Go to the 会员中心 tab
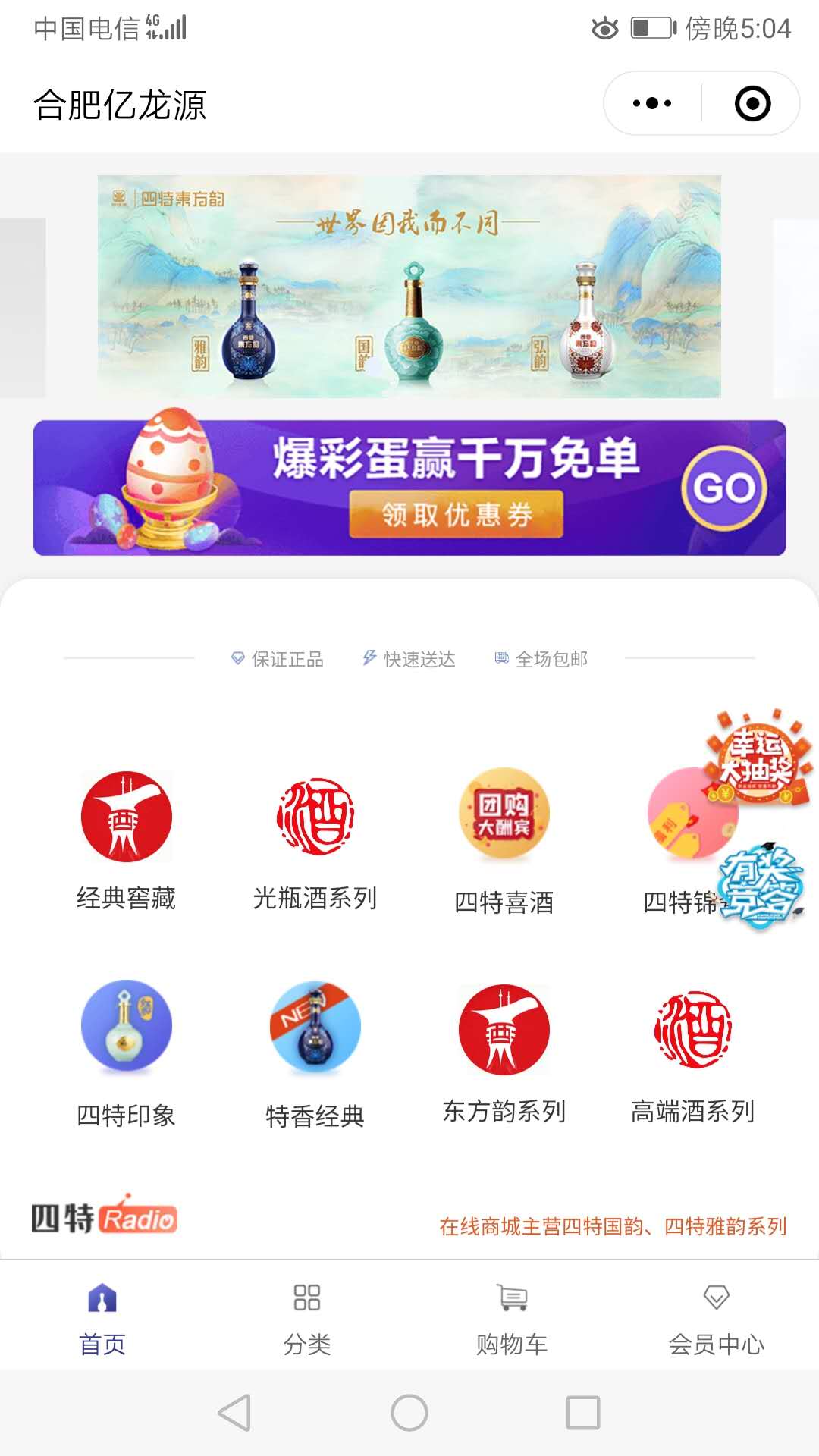819x1456 pixels. [x=716, y=1318]
